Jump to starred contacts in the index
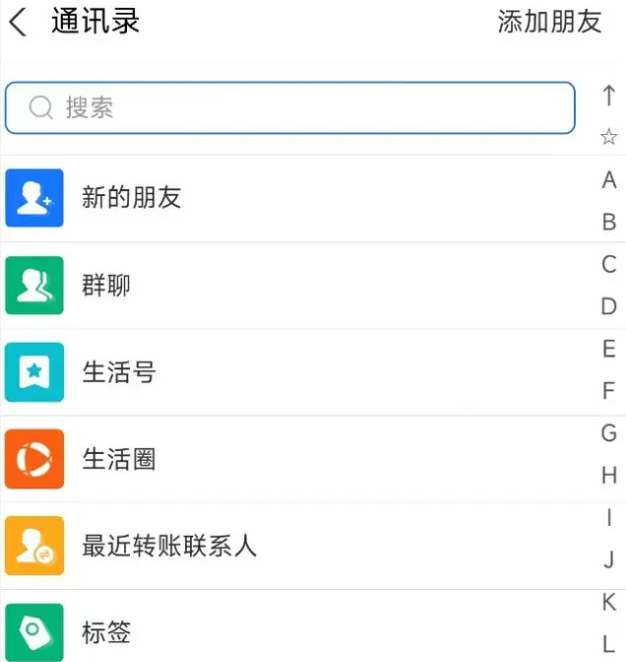The width and height of the screenshot is (626, 662). pos(608,138)
